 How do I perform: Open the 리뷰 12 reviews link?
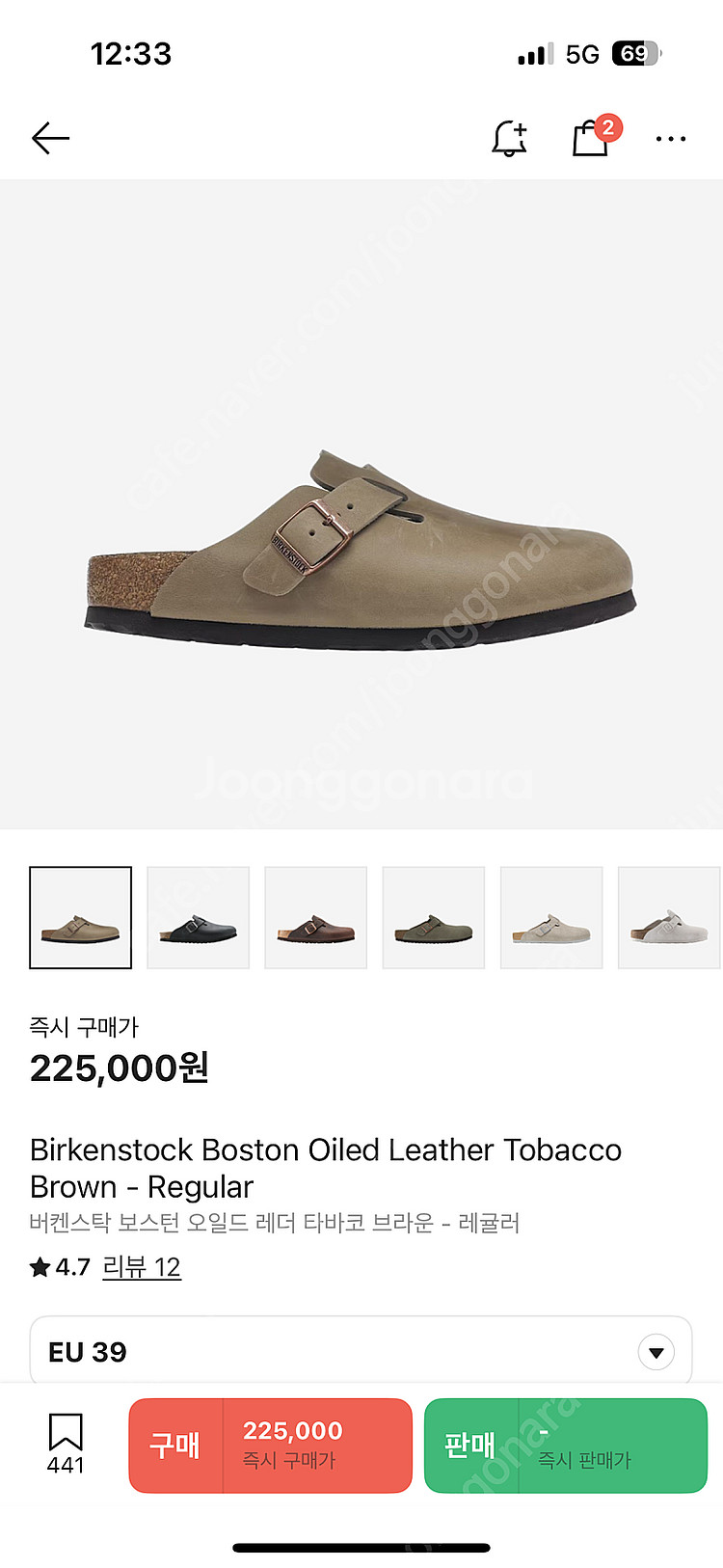142,1267
